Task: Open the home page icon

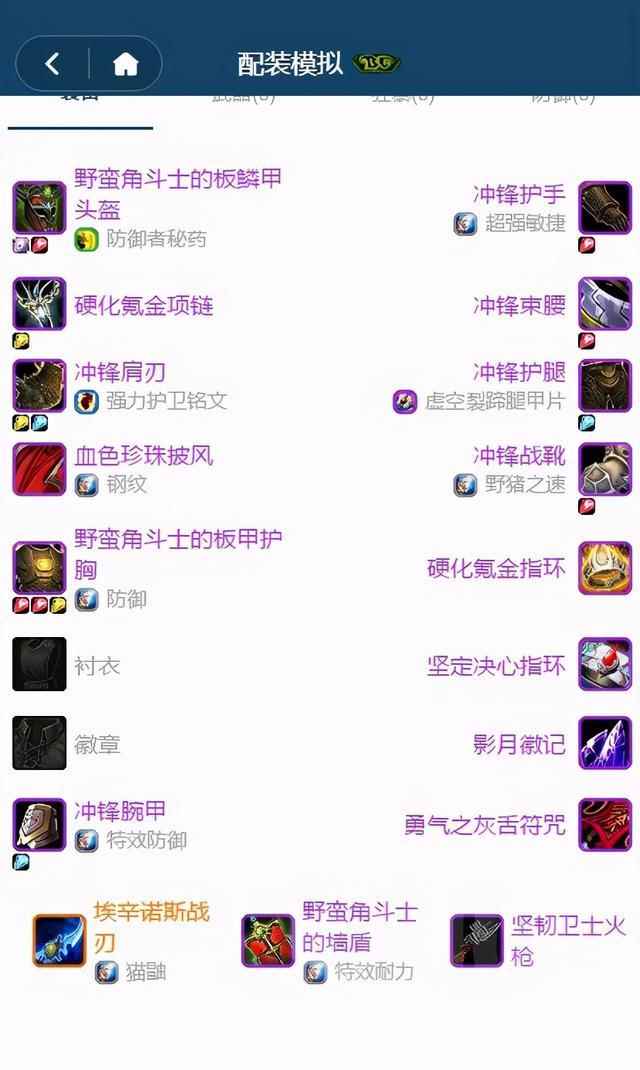Action: (125, 65)
